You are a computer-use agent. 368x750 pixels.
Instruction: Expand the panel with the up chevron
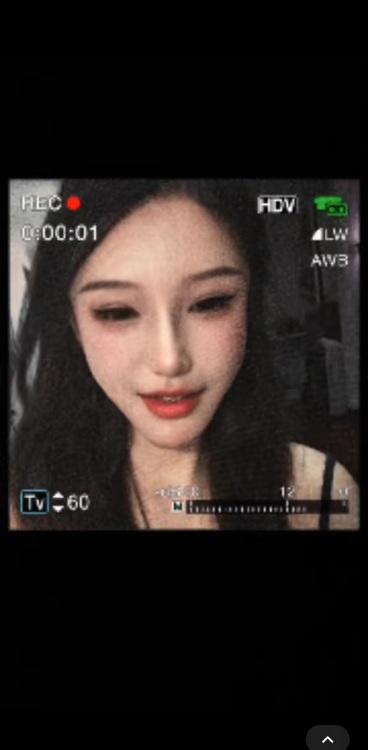(x=328, y=739)
